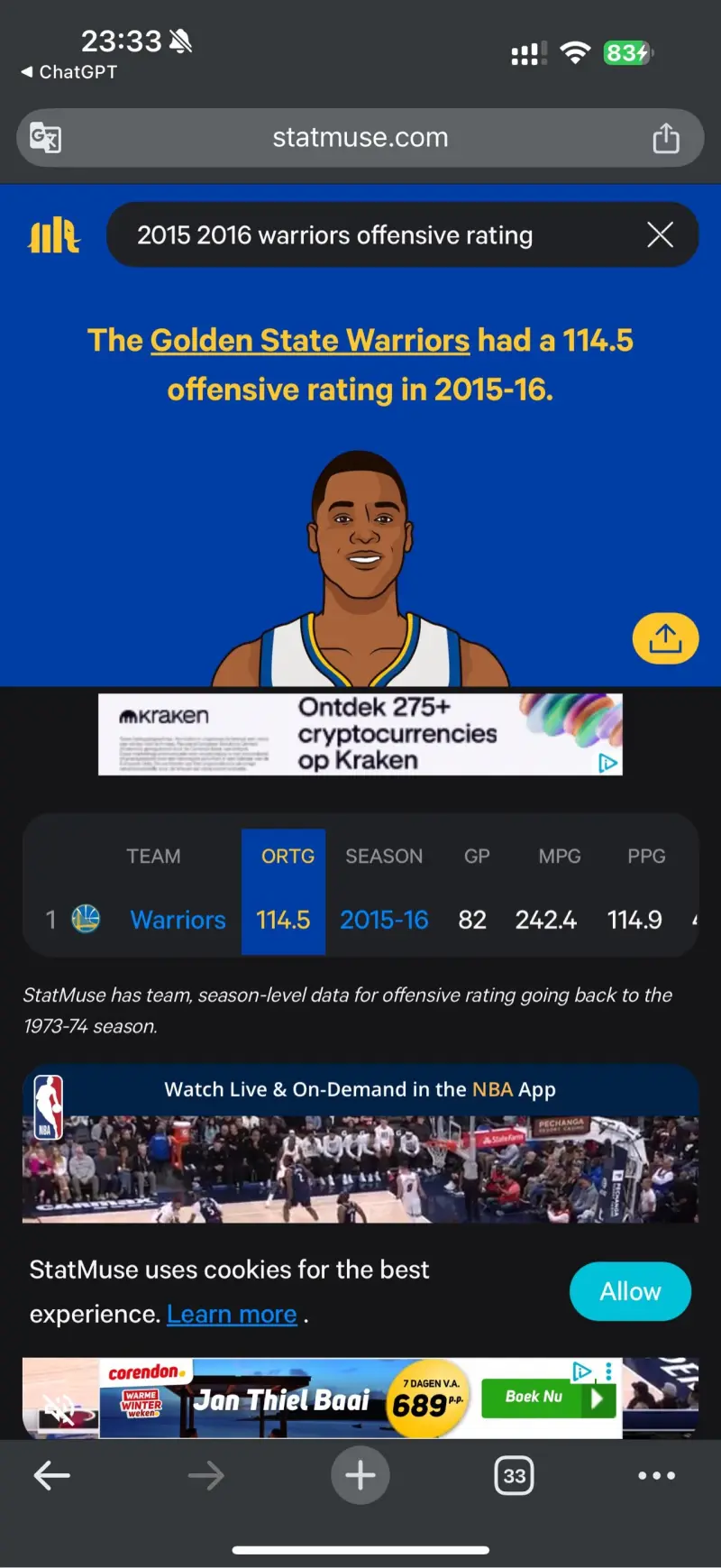Image resolution: width=721 pixels, height=1568 pixels.
Task: View the 33 open tabs
Action: point(514,1475)
